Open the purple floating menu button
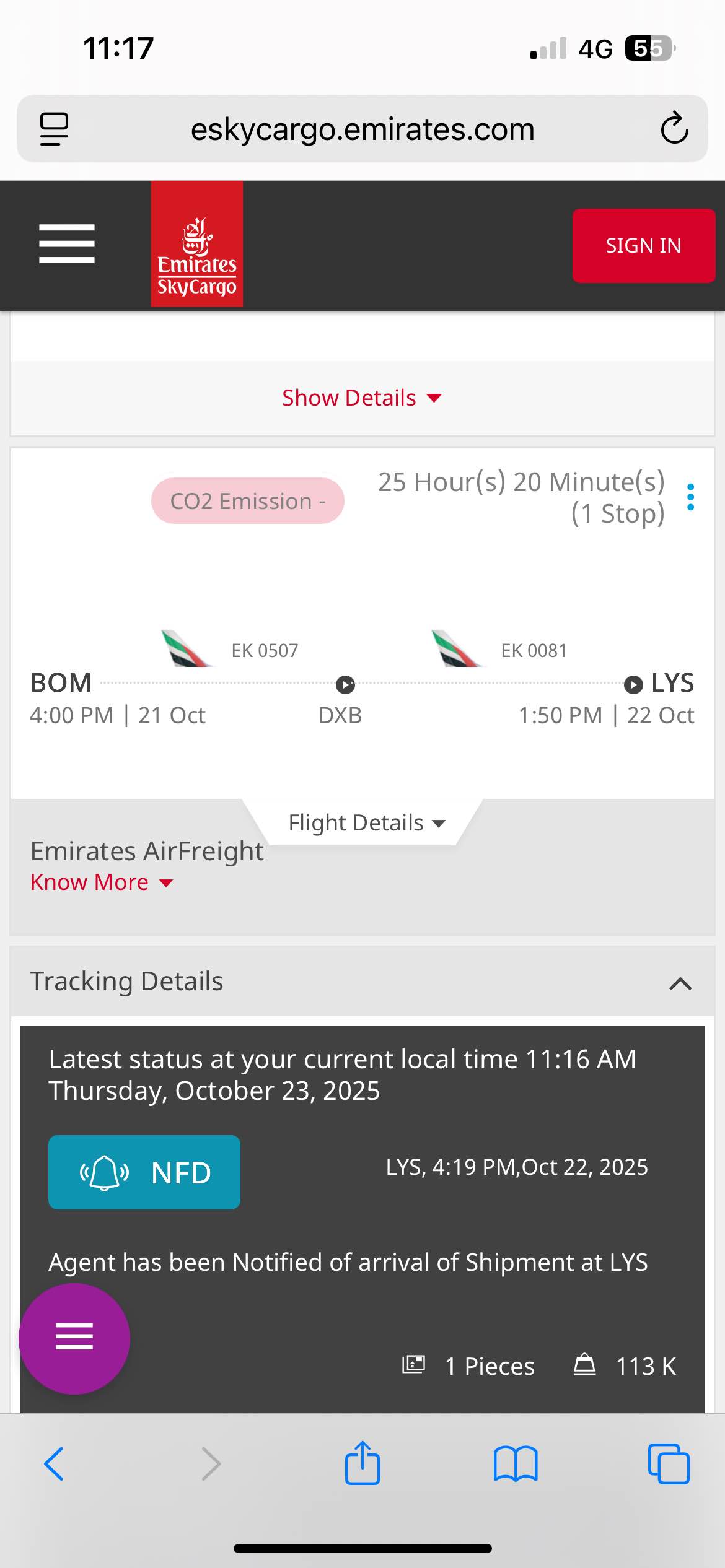This screenshot has width=725, height=1568. click(74, 1338)
